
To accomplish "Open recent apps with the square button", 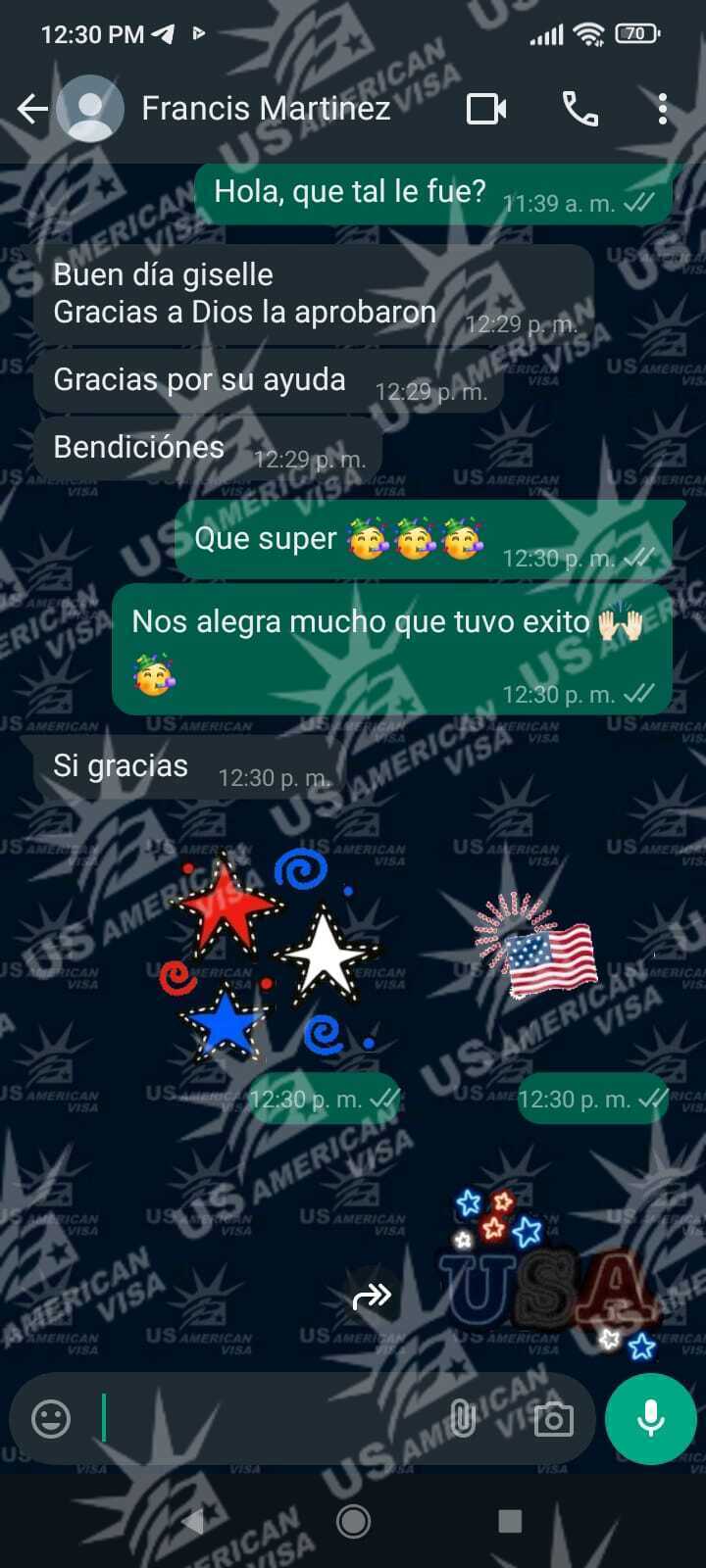I will 510,1521.
